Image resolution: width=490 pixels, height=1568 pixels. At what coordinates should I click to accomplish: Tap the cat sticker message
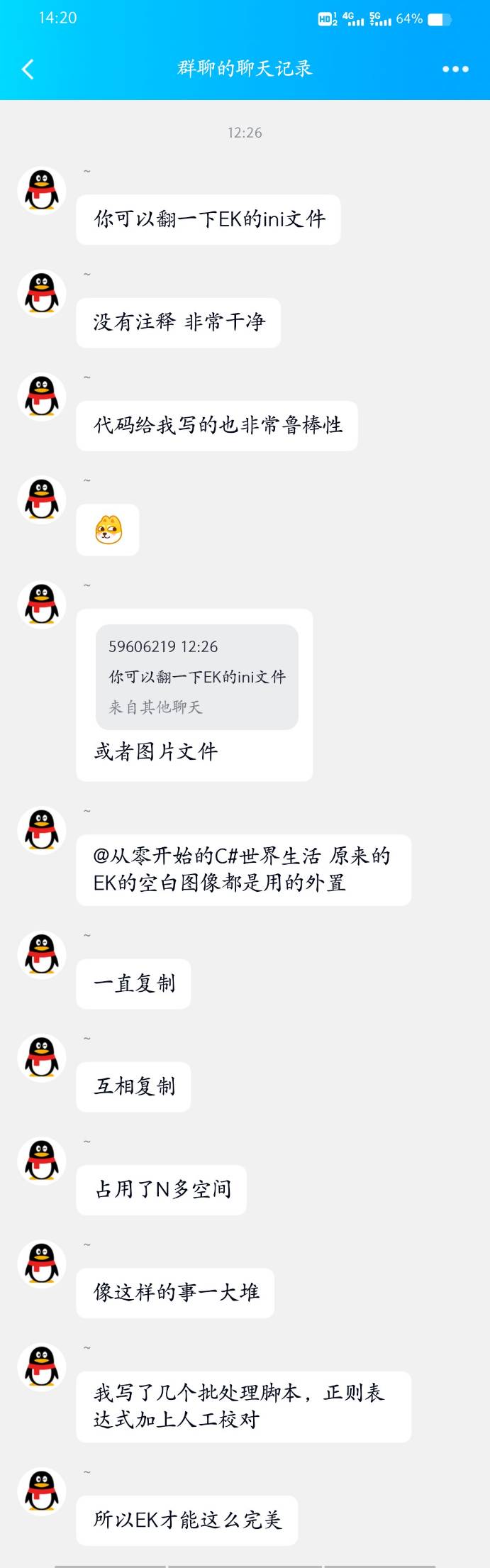108,530
